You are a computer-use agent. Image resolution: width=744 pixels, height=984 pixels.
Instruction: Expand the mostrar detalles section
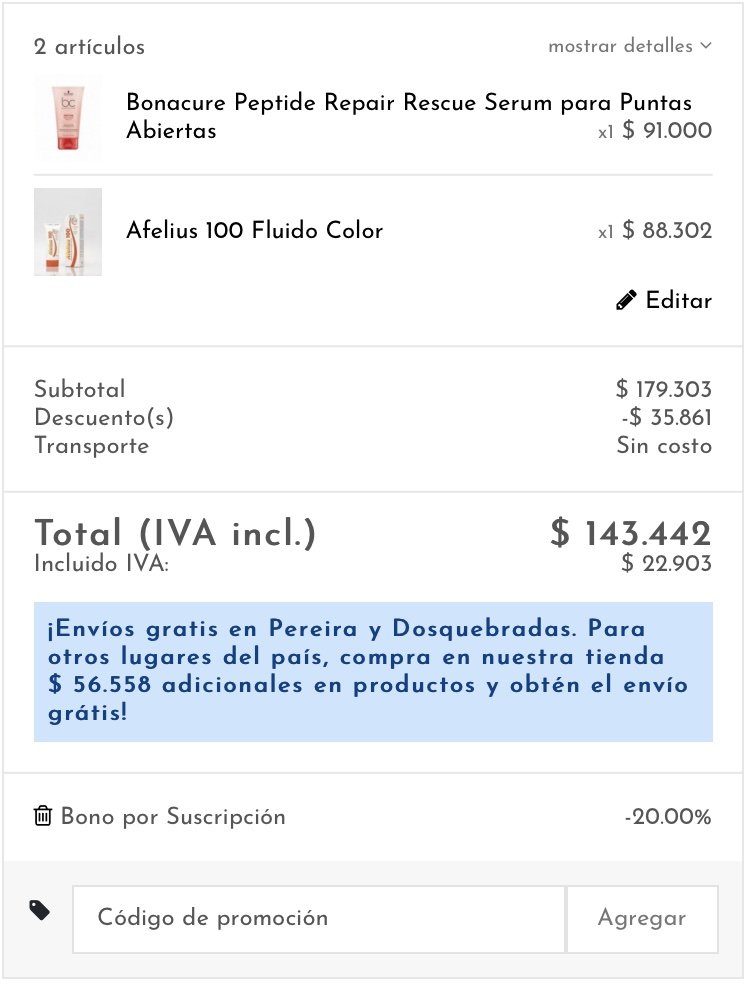tap(629, 46)
